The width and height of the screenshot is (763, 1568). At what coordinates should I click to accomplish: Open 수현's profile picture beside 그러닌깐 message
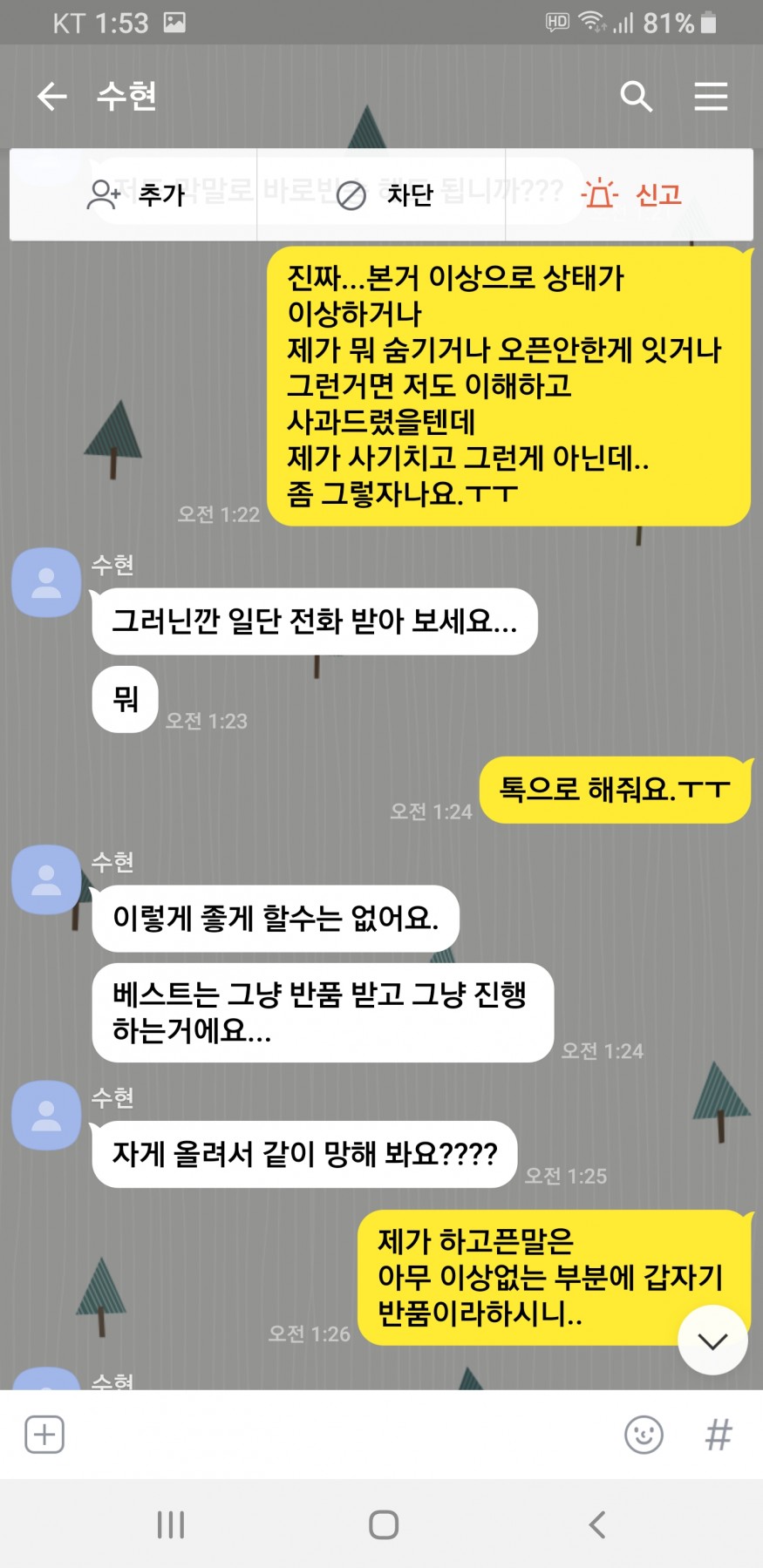point(46,582)
